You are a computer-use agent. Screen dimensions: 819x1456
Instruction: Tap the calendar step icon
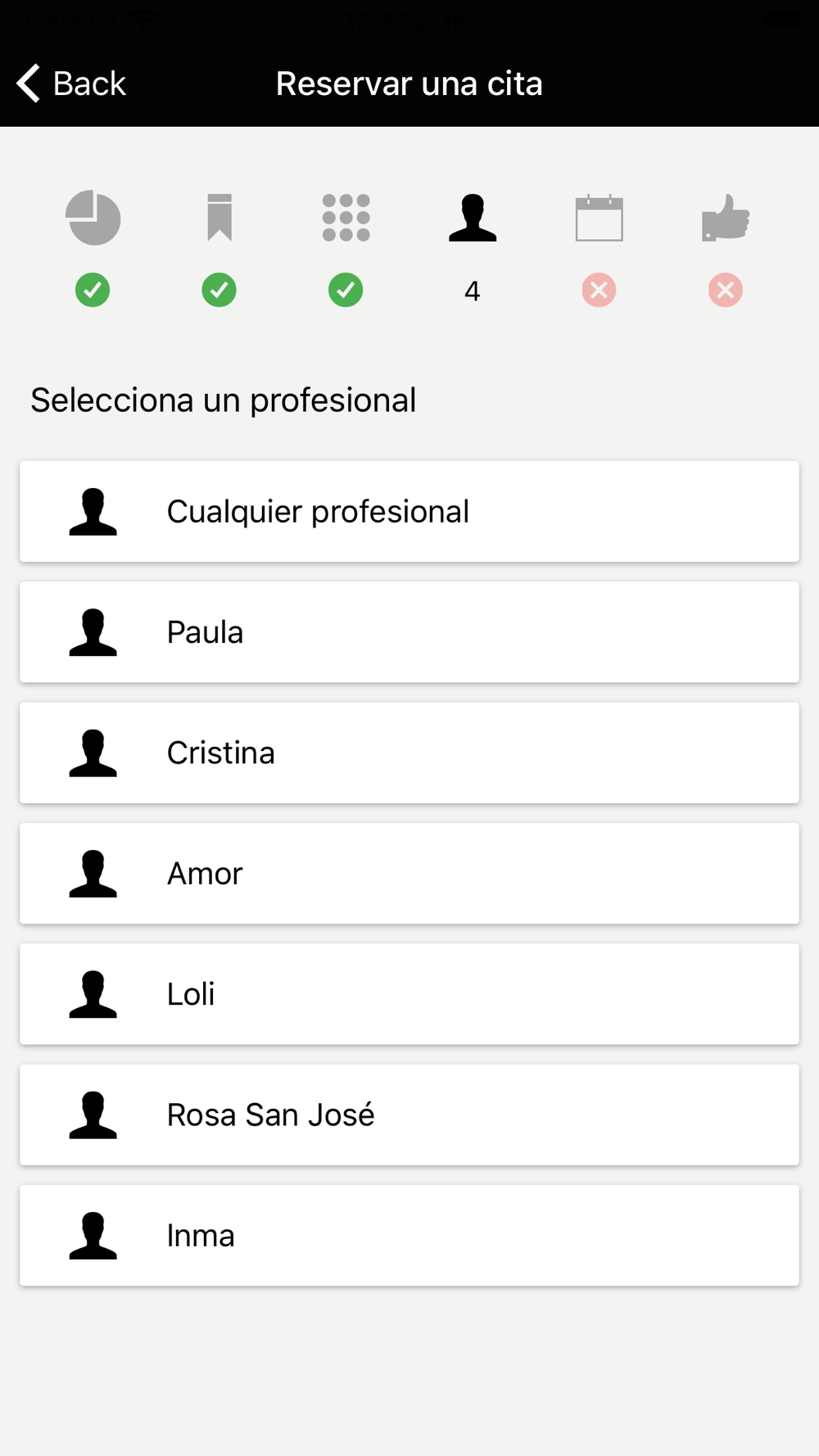(x=600, y=218)
